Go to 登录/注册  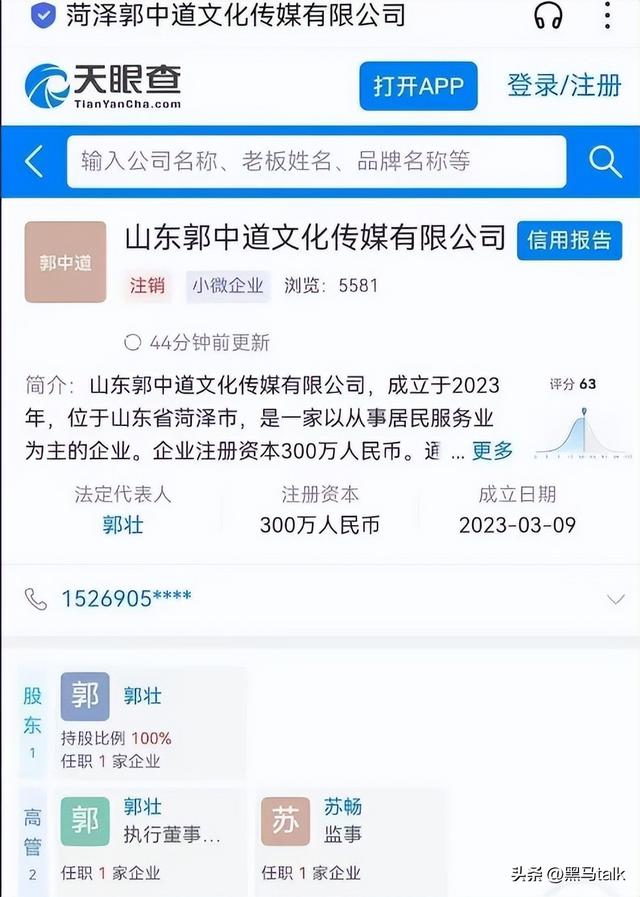coord(564,86)
